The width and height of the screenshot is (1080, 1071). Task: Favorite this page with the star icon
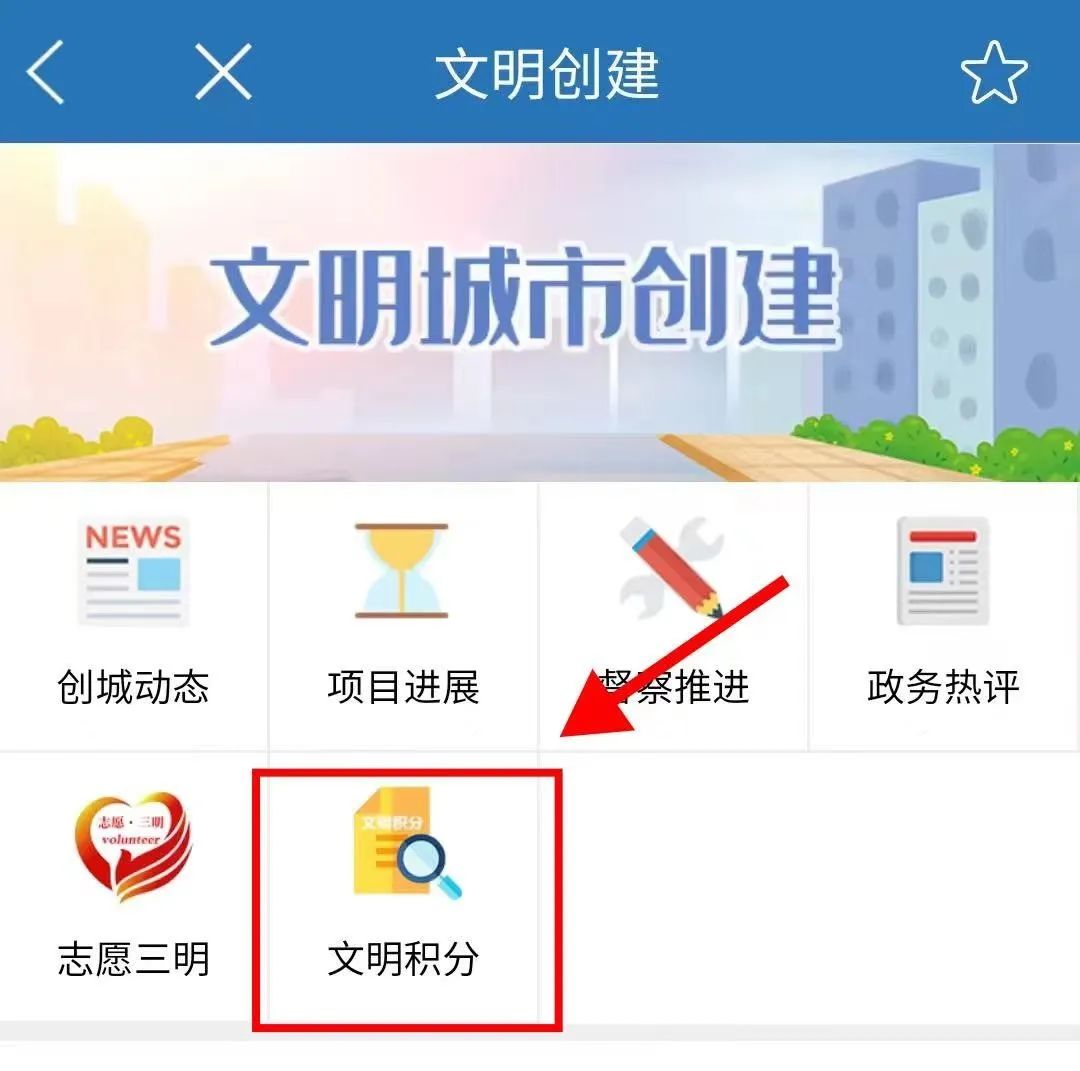point(993,73)
